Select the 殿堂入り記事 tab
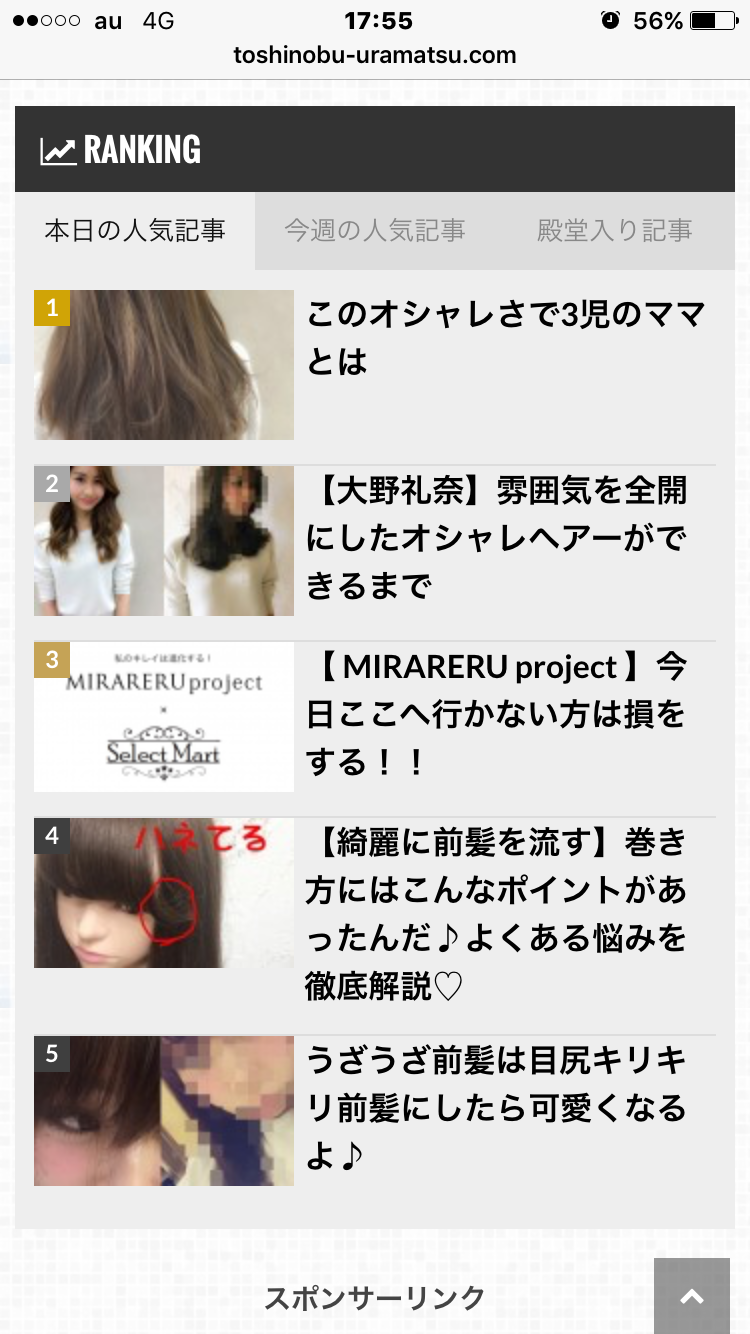Viewport: 750px width, 1334px height. click(614, 231)
